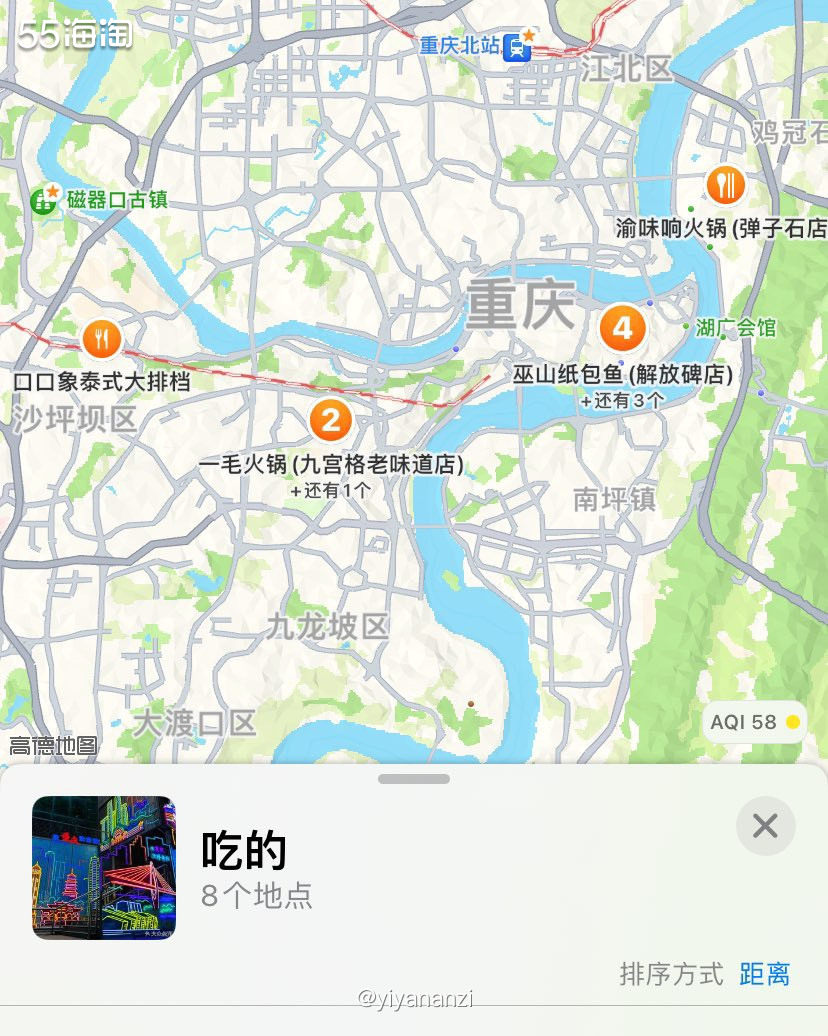Image resolution: width=828 pixels, height=1036 pixels.
Task: Click the yellow AQI indicator dot
Action: point(793,722)
